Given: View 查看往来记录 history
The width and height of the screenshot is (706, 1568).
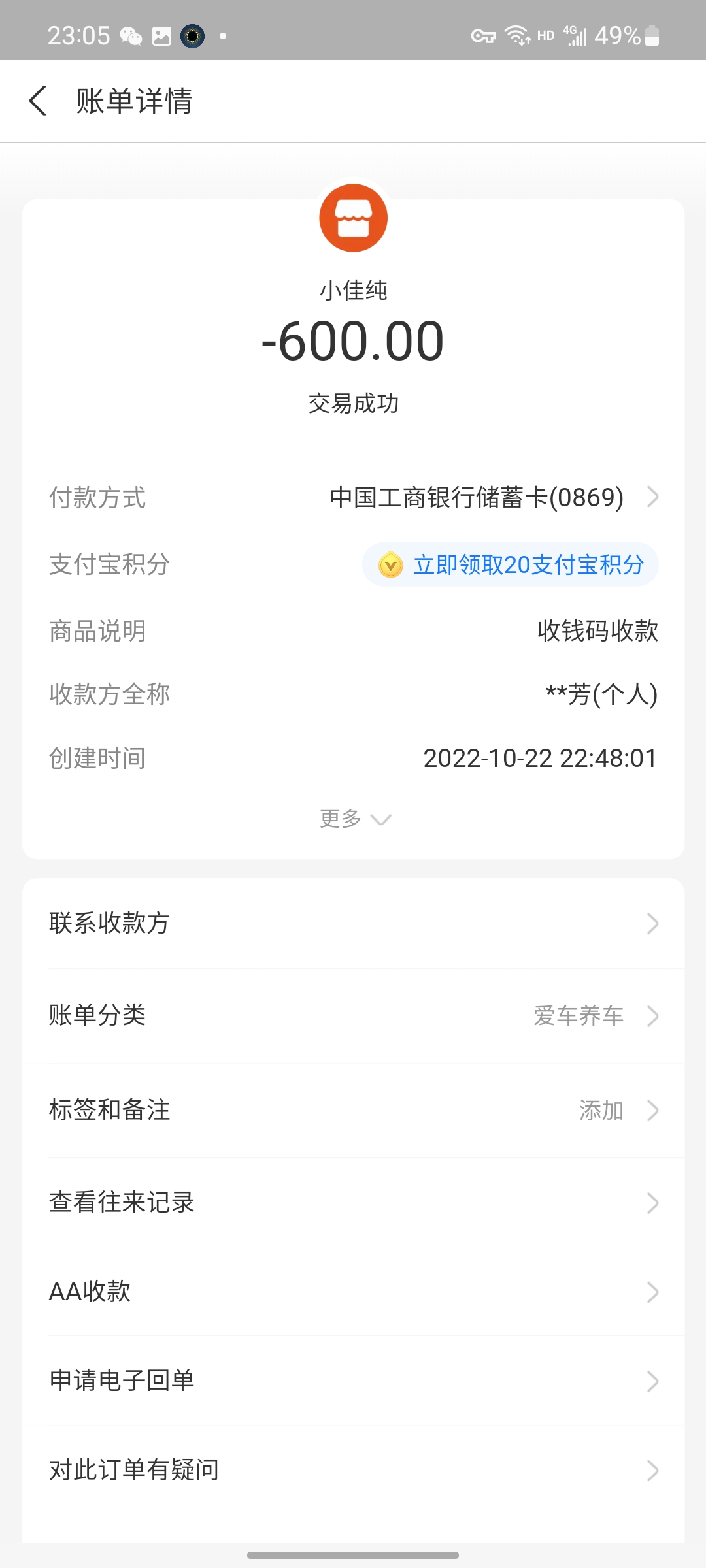Looking at the screenshot, I should 353,1202.
